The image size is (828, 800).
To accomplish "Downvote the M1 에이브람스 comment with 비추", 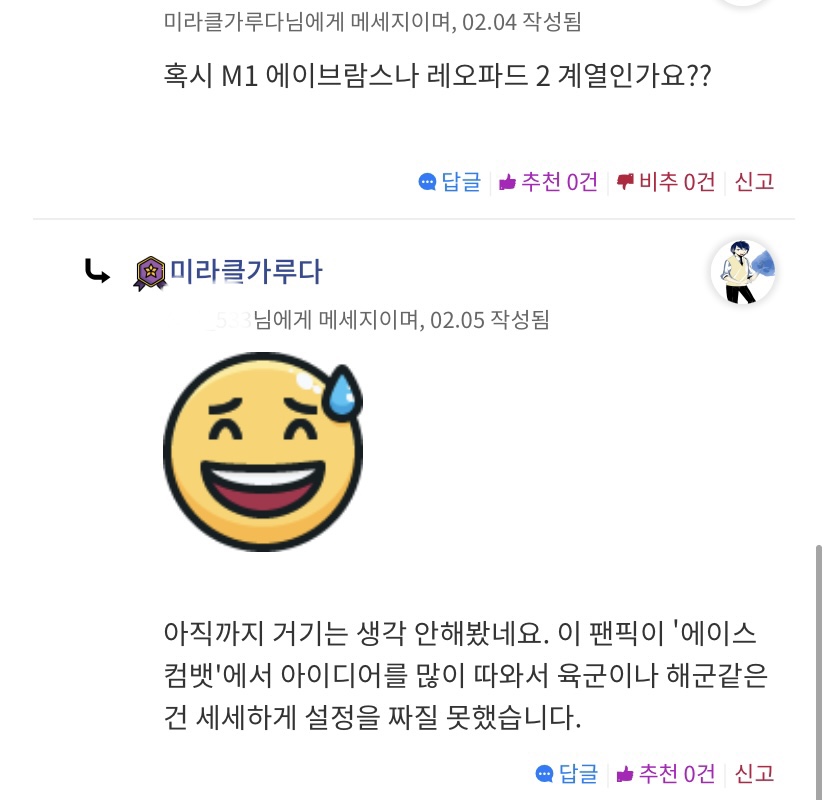I will [x=666, y=182].
